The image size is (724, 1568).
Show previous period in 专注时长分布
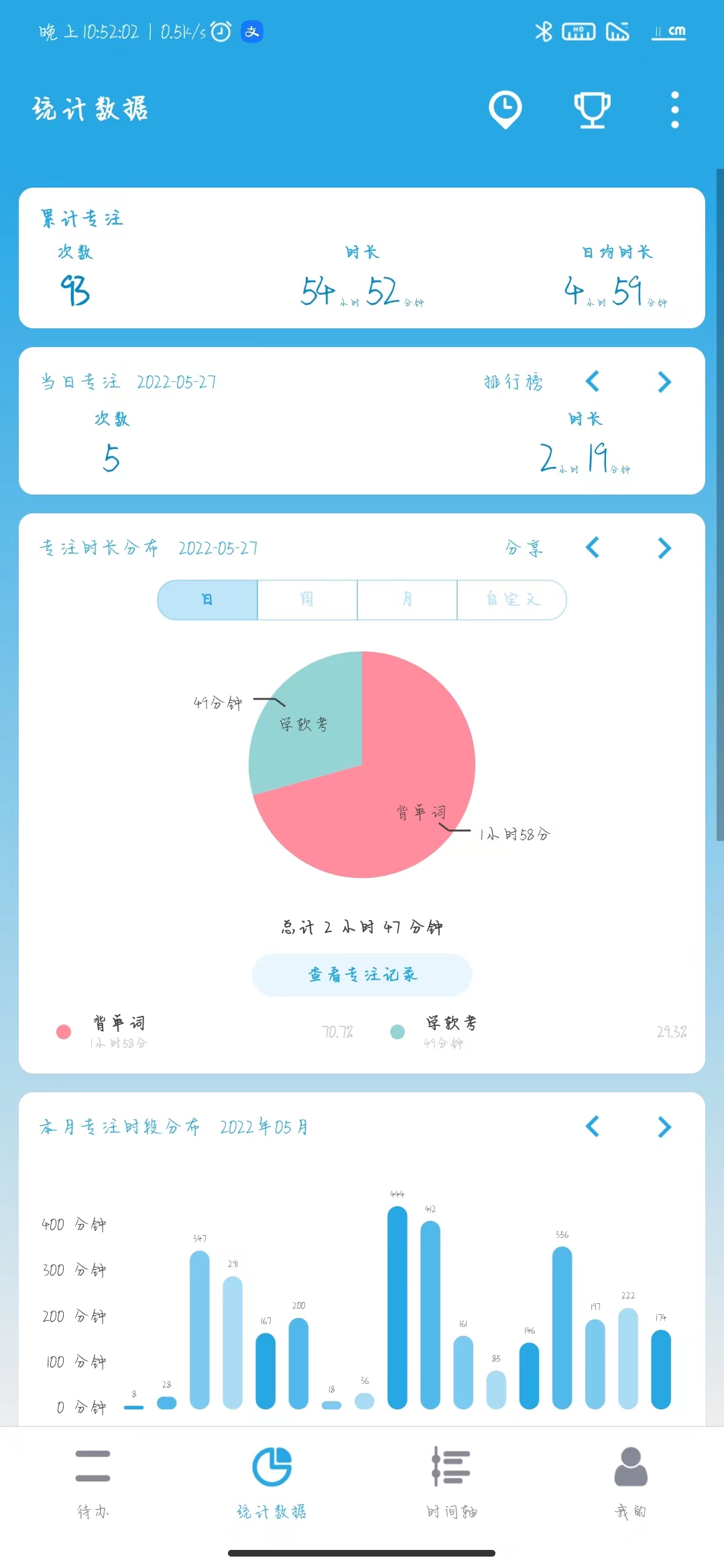tap(592, 548)
